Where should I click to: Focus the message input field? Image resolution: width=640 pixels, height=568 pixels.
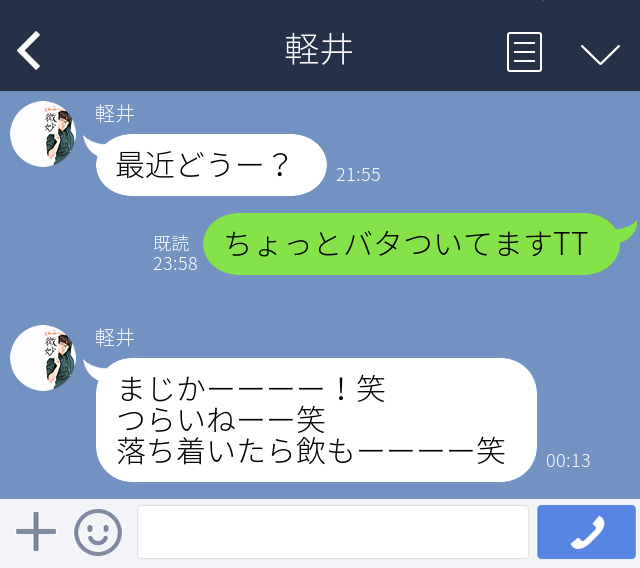click(332, 532)
